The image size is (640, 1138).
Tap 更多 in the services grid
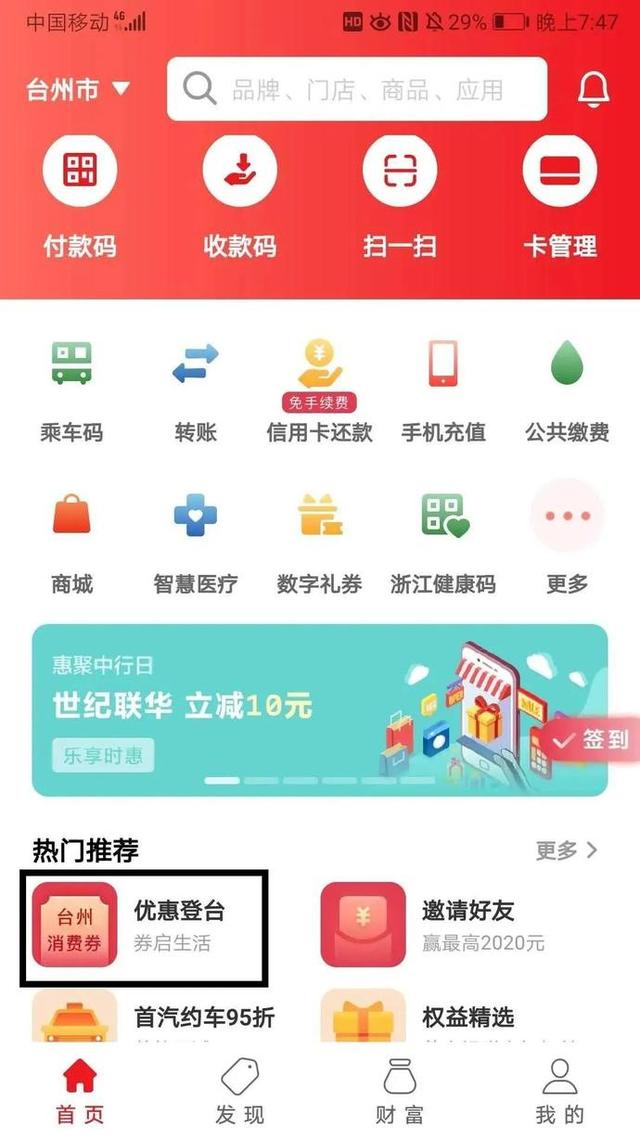(x=567, y=542)
